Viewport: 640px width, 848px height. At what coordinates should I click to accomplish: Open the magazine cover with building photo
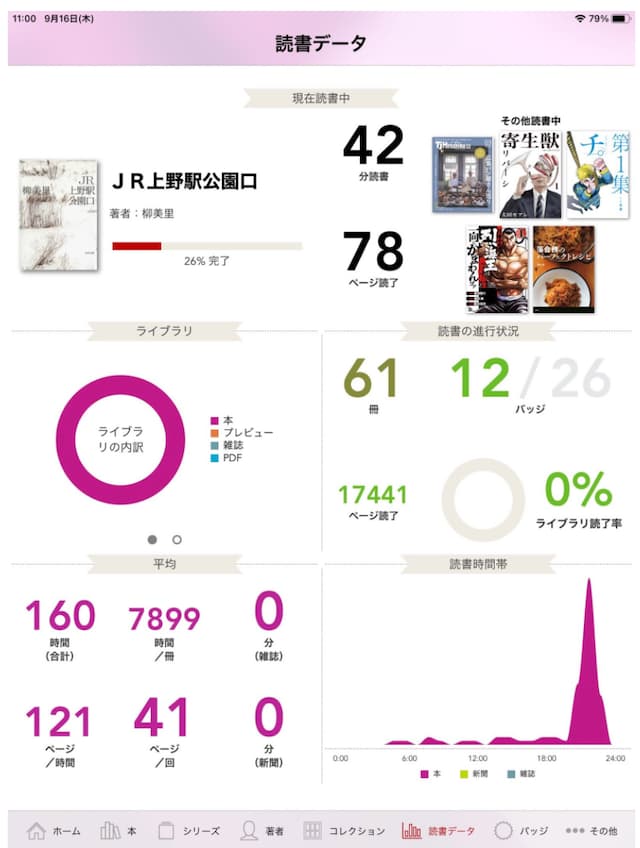(x=463, y=174)
